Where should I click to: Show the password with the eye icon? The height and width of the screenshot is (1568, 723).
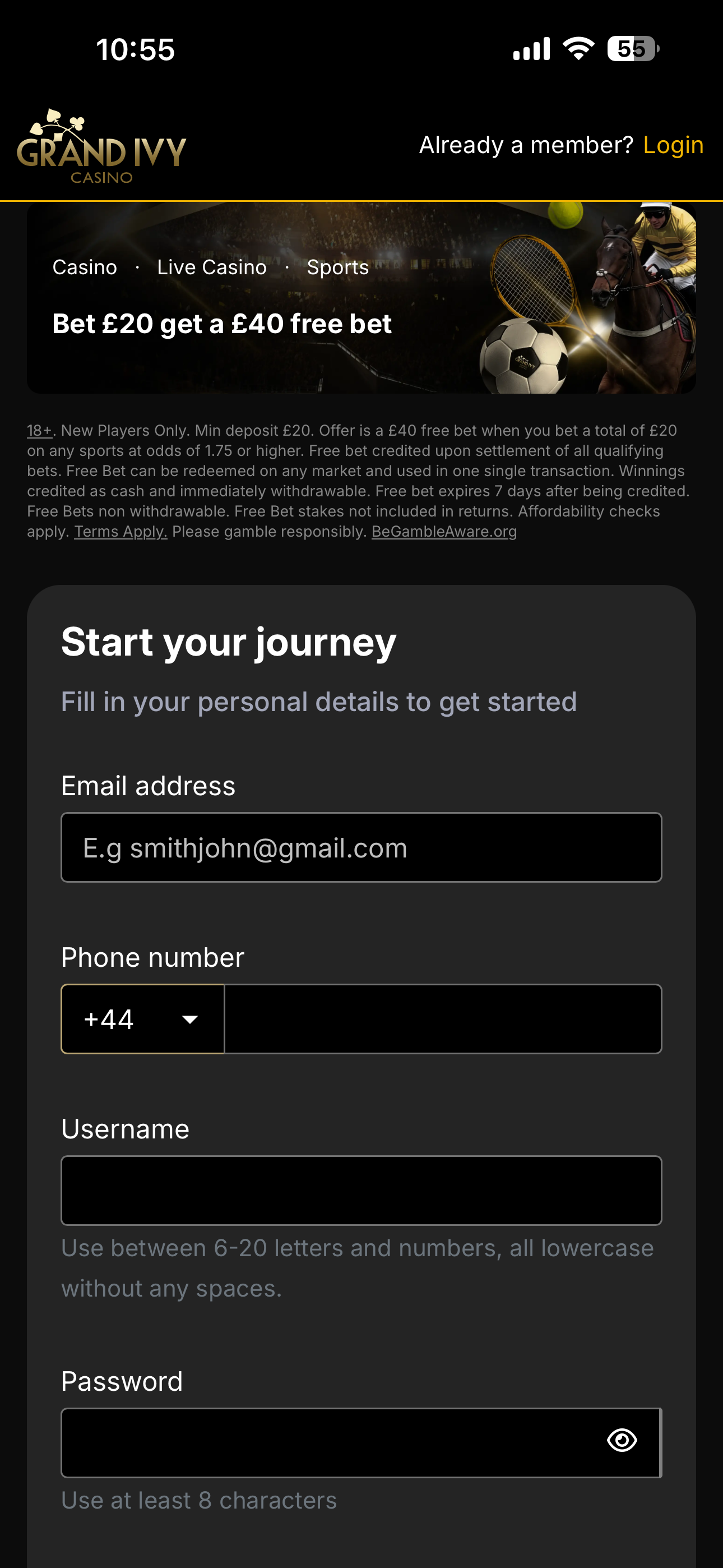point(622,1440)
